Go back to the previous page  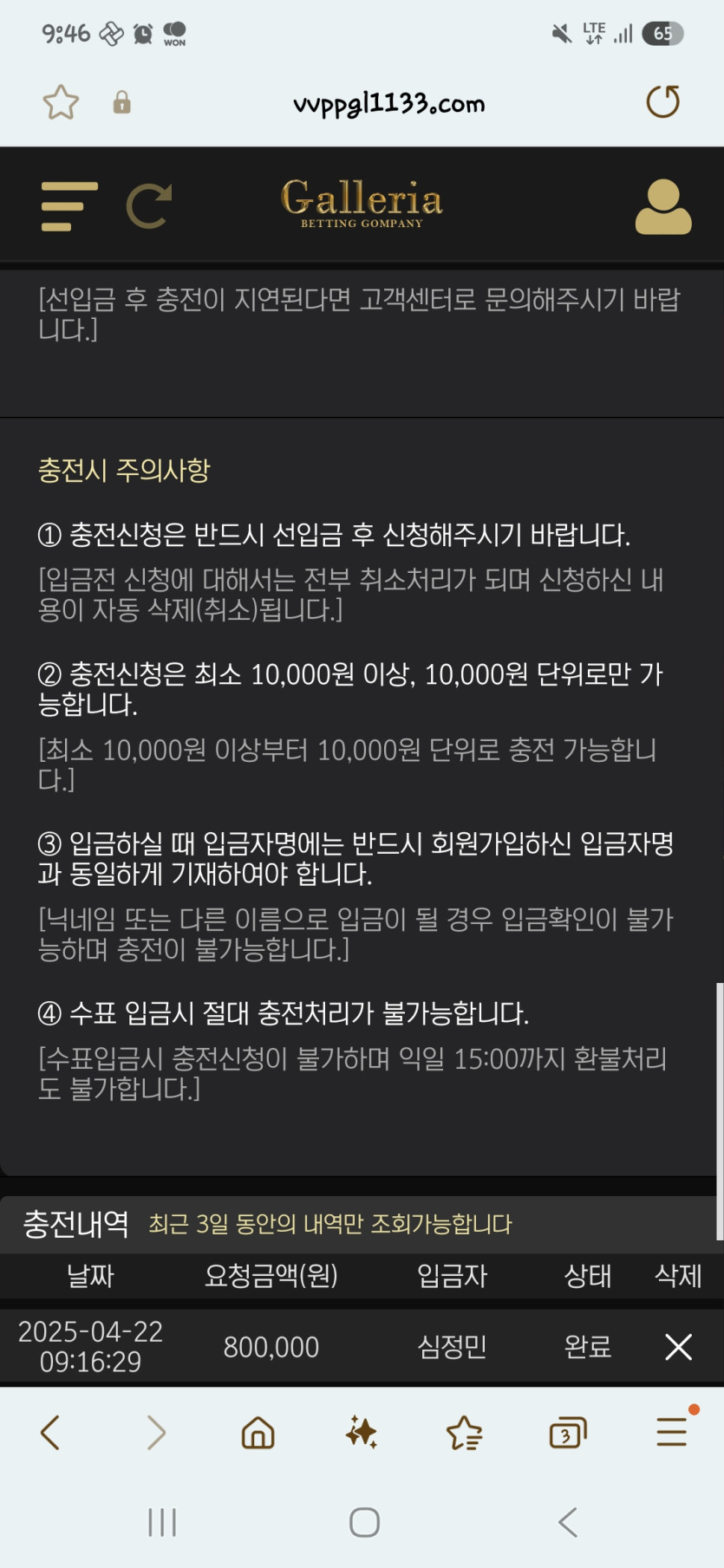50,1432
